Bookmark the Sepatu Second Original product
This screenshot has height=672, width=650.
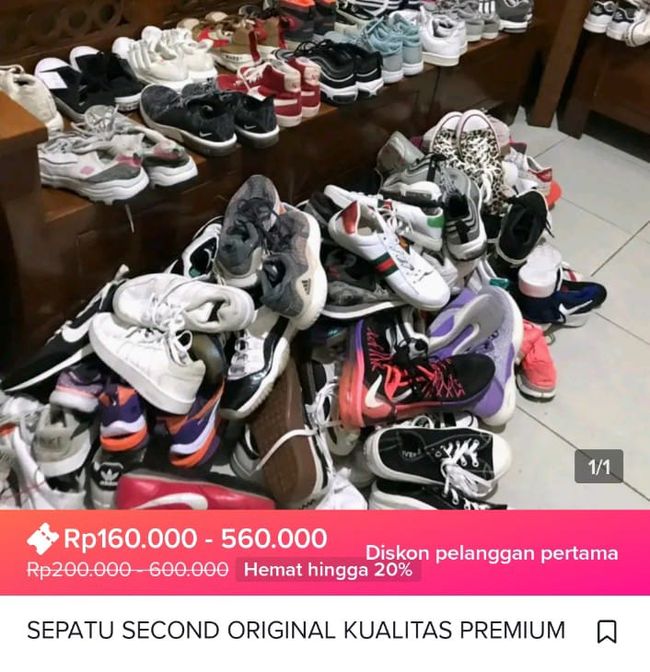click(606, 632)
